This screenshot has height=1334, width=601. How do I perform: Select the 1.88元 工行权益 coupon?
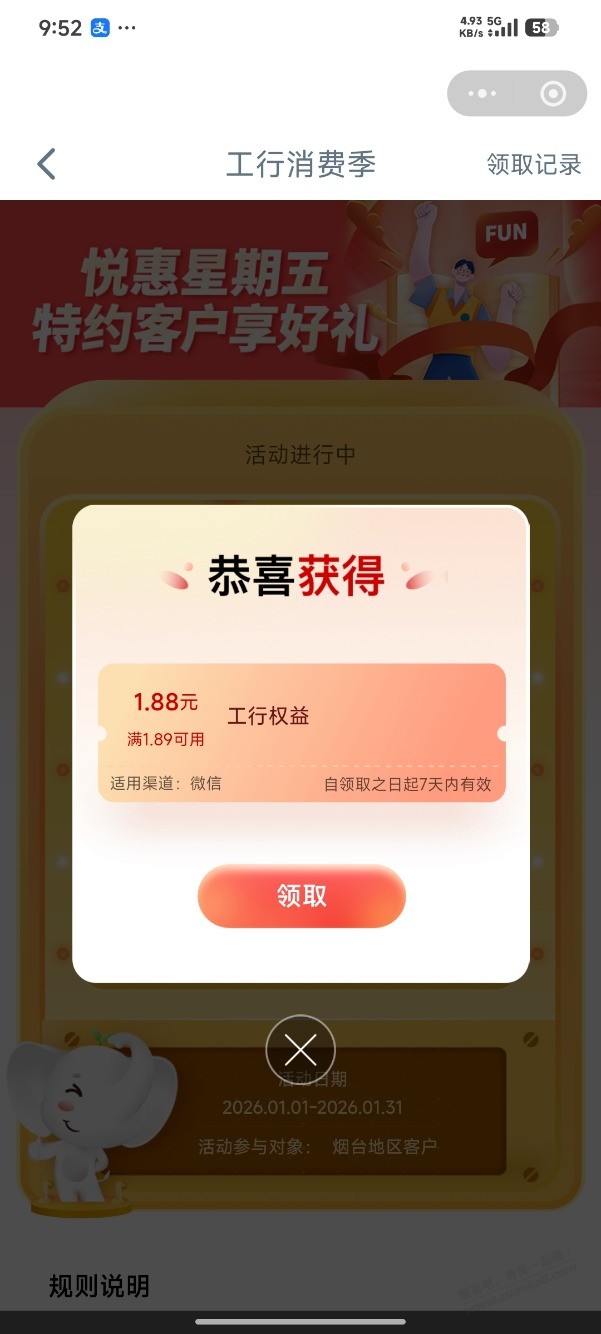coord(301,732)
